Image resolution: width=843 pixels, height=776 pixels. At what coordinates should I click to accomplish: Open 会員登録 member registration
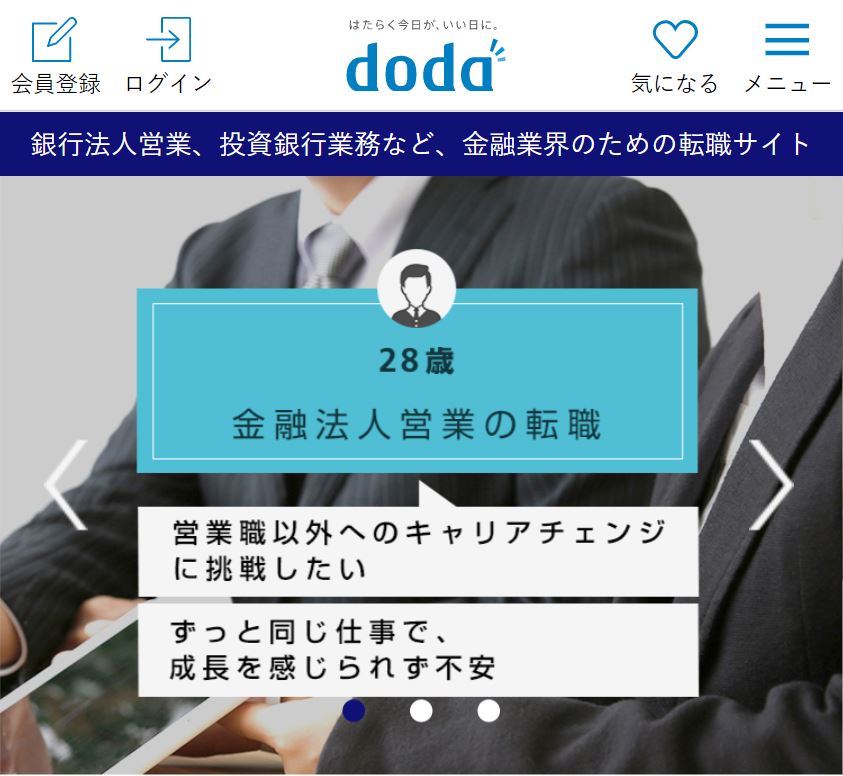click(55, 57)
